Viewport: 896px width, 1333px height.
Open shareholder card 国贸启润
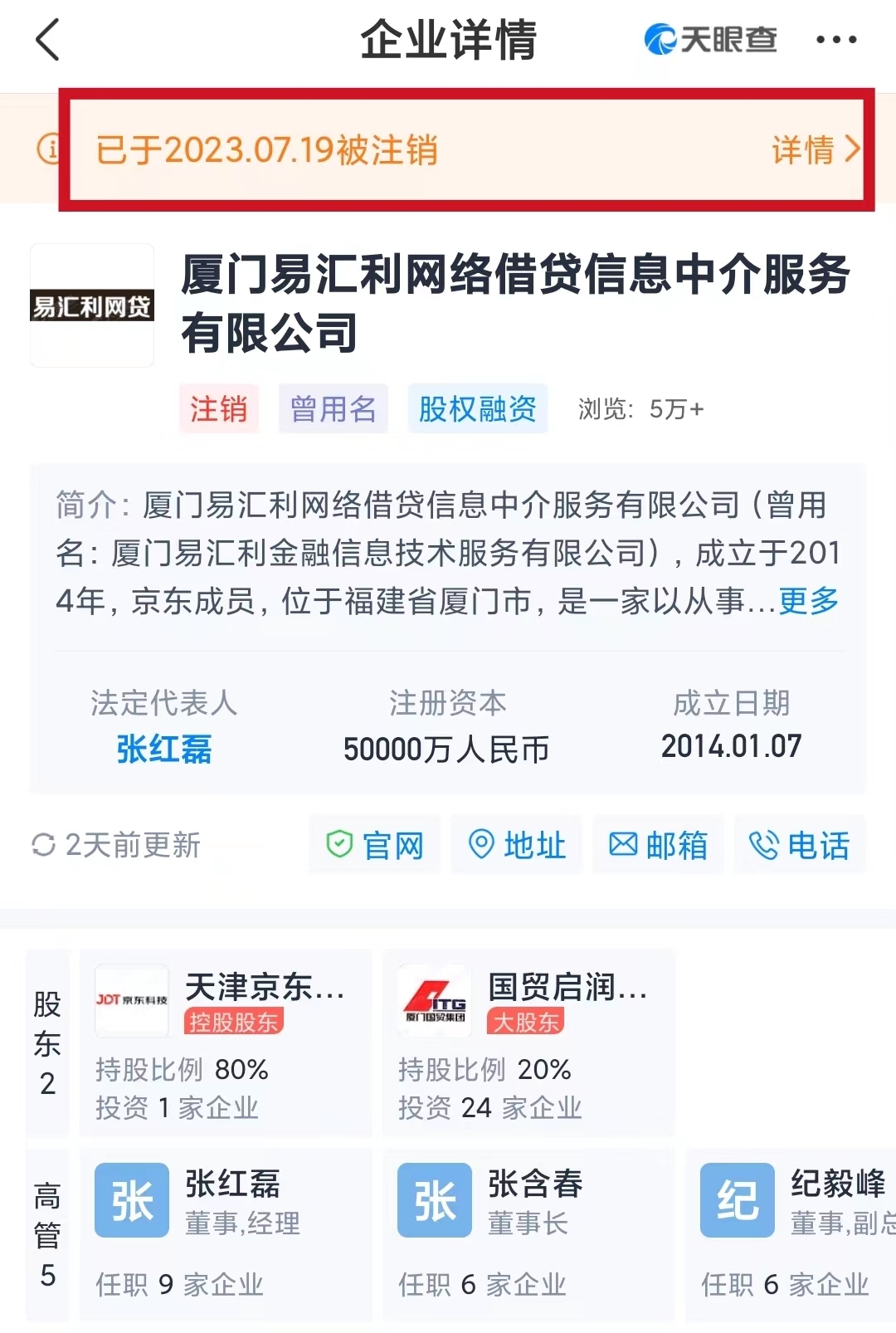tap(528, 1043)
